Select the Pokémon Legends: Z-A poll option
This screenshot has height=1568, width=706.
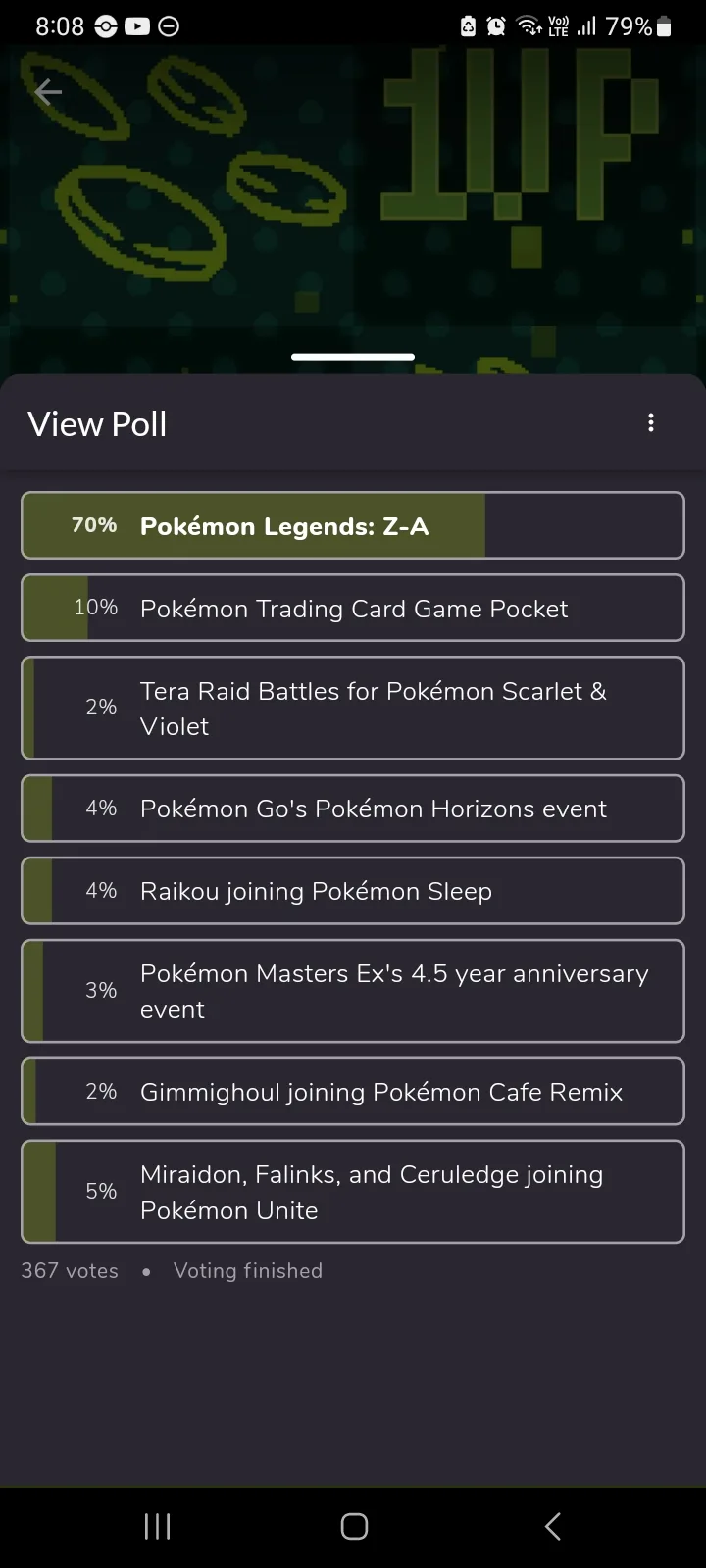point(353,525)
